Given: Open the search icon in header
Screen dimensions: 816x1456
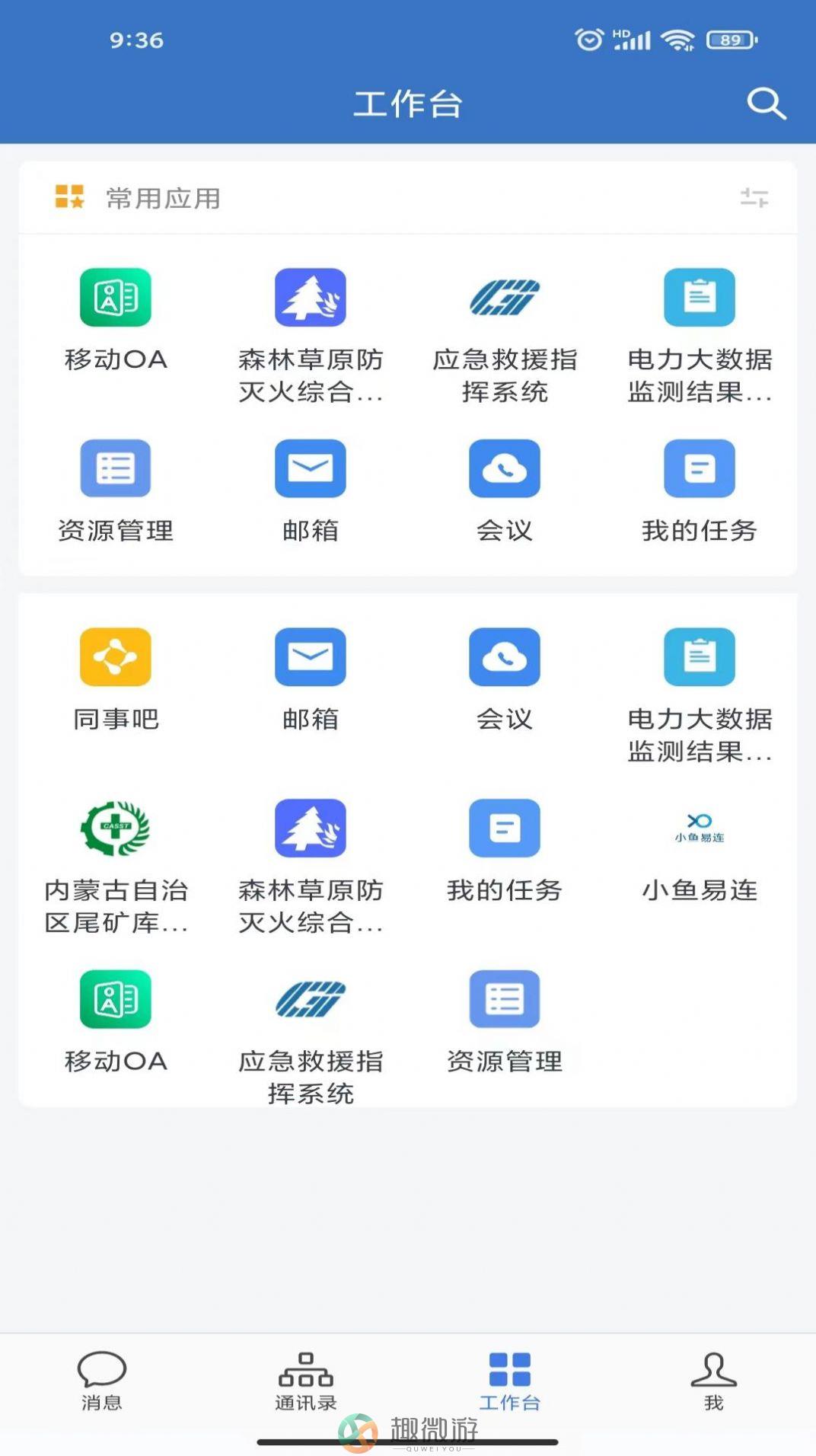Looking at the screenshot, I should (766, 104).
